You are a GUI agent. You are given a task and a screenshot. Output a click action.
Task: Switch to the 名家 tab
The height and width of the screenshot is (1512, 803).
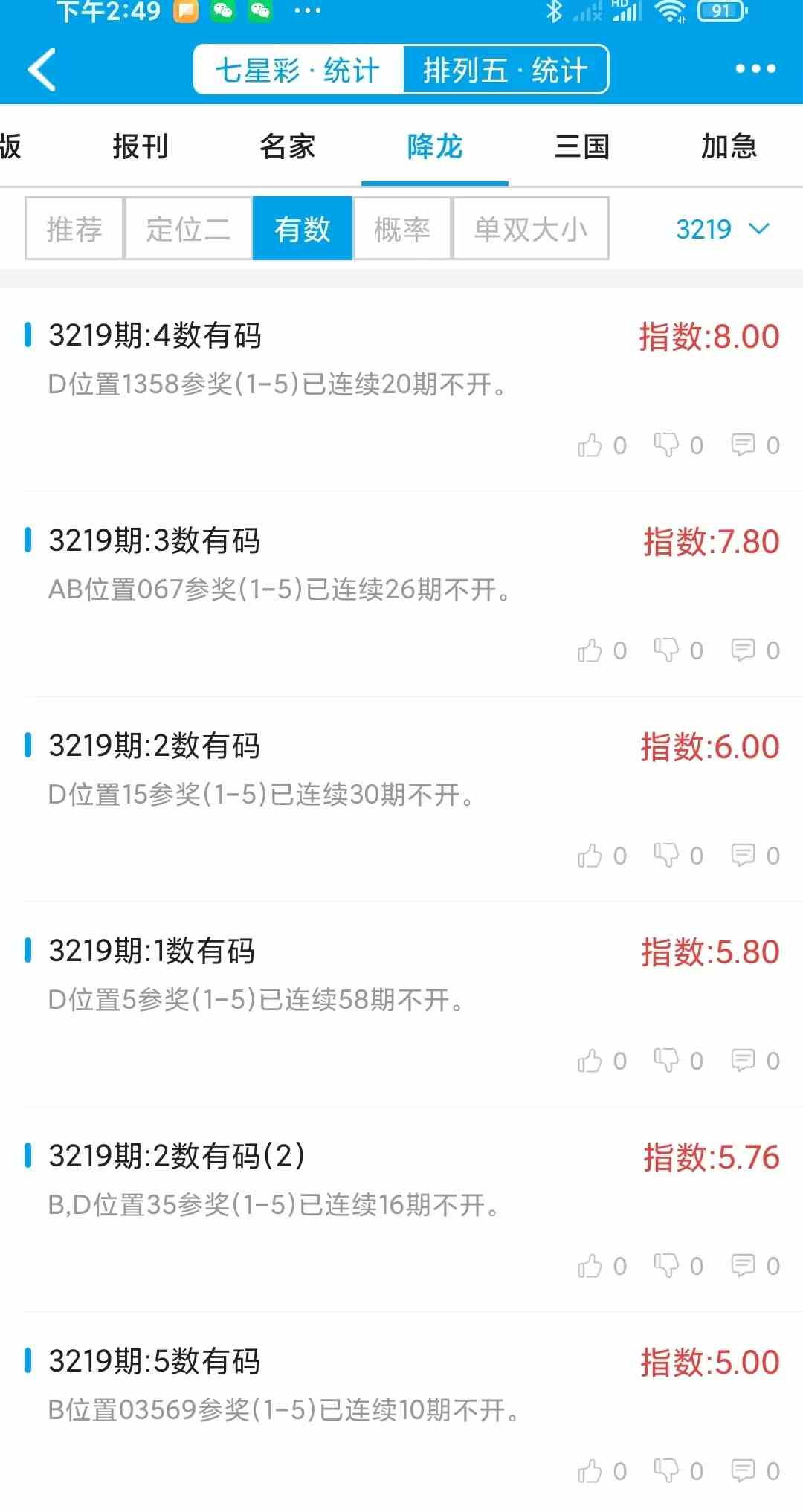coord(288,146)
